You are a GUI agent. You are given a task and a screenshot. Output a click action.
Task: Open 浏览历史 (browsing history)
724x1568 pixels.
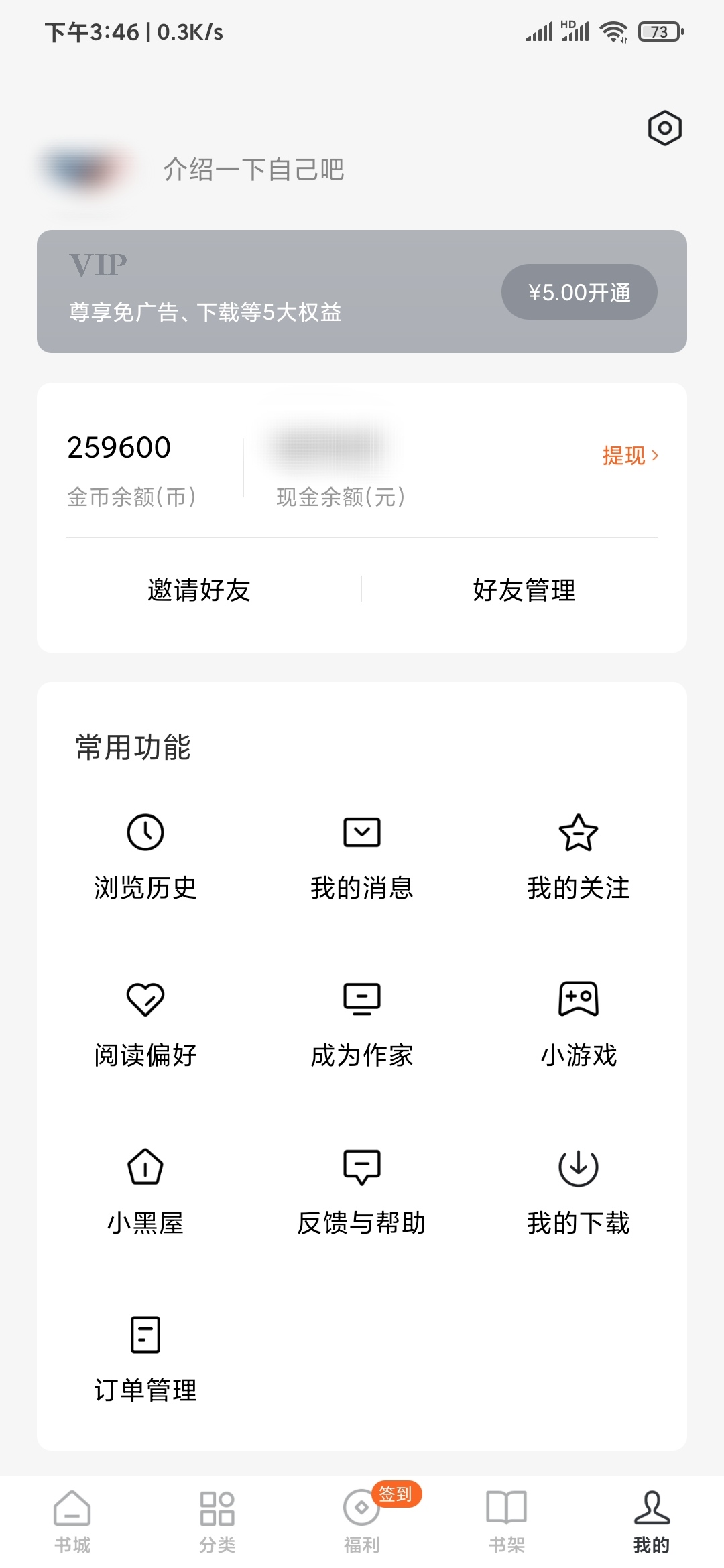pyautogui.click(x=145, y=858)
